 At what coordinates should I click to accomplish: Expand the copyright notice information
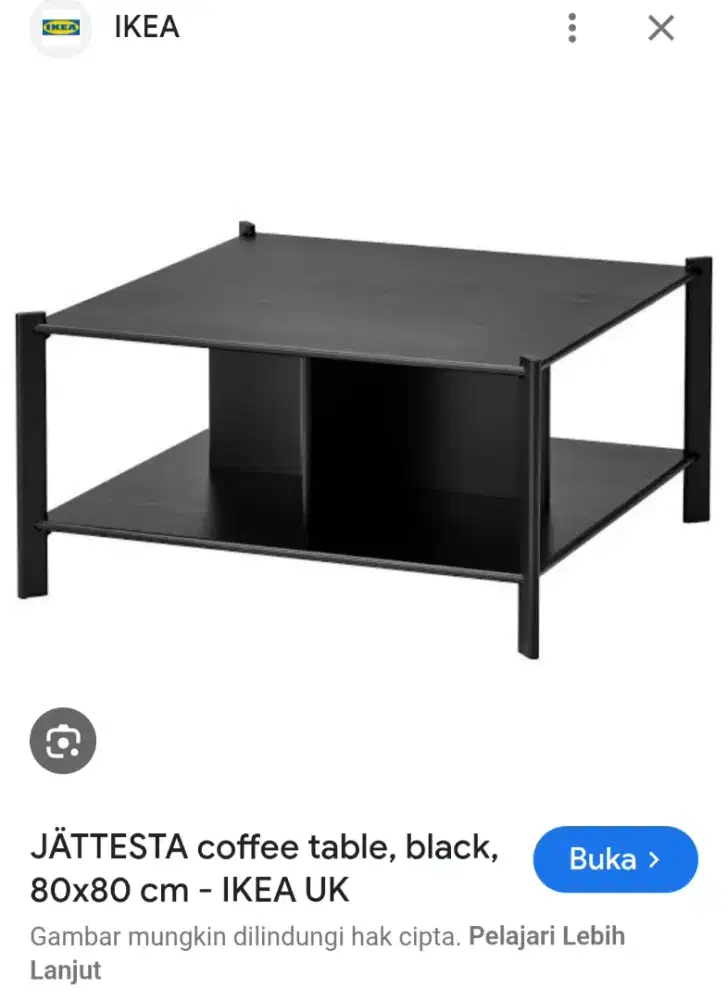click(x=548, y=936)
